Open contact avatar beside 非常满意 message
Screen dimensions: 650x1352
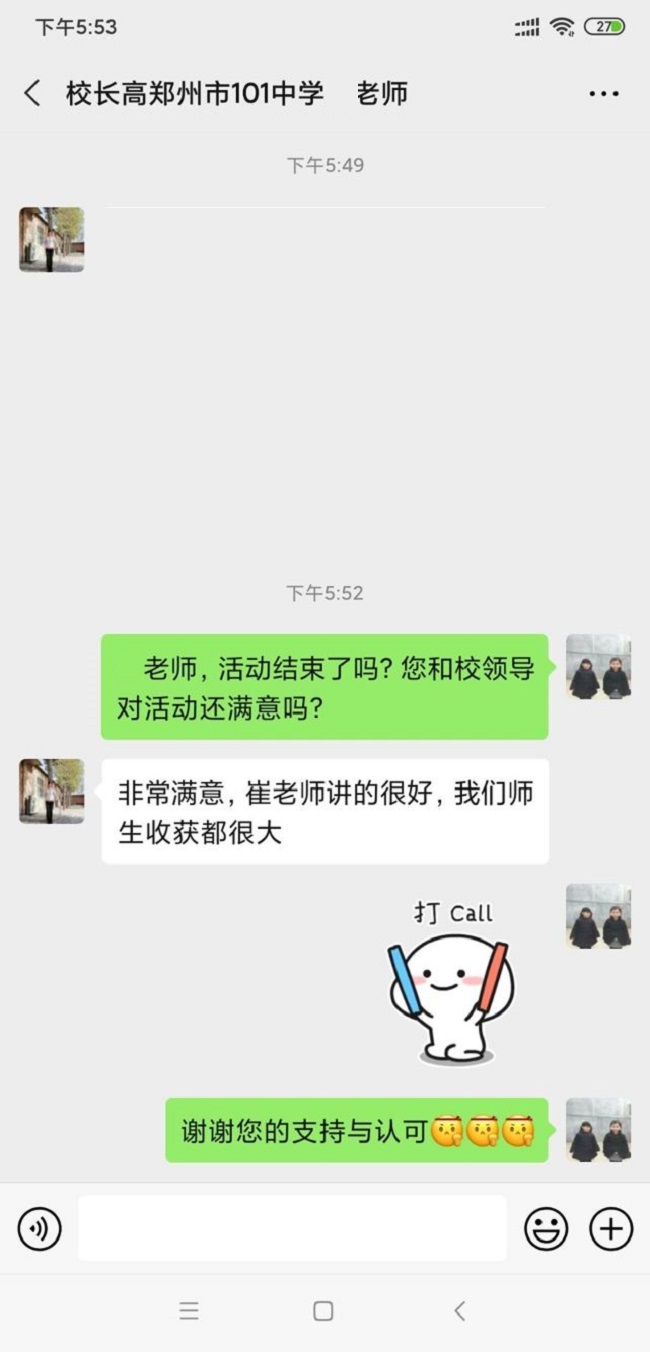pos(51,791)
